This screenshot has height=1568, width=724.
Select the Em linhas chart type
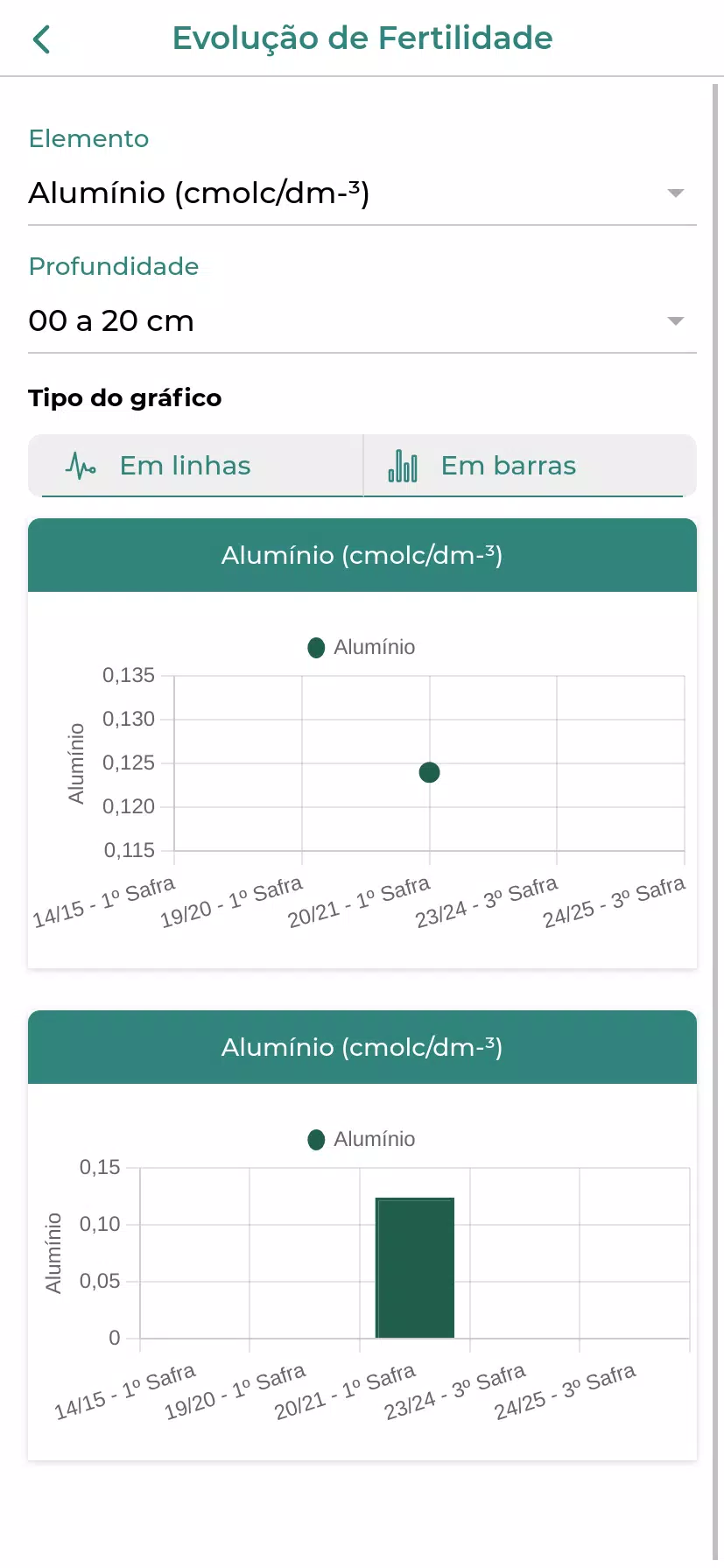click(196, 466)
